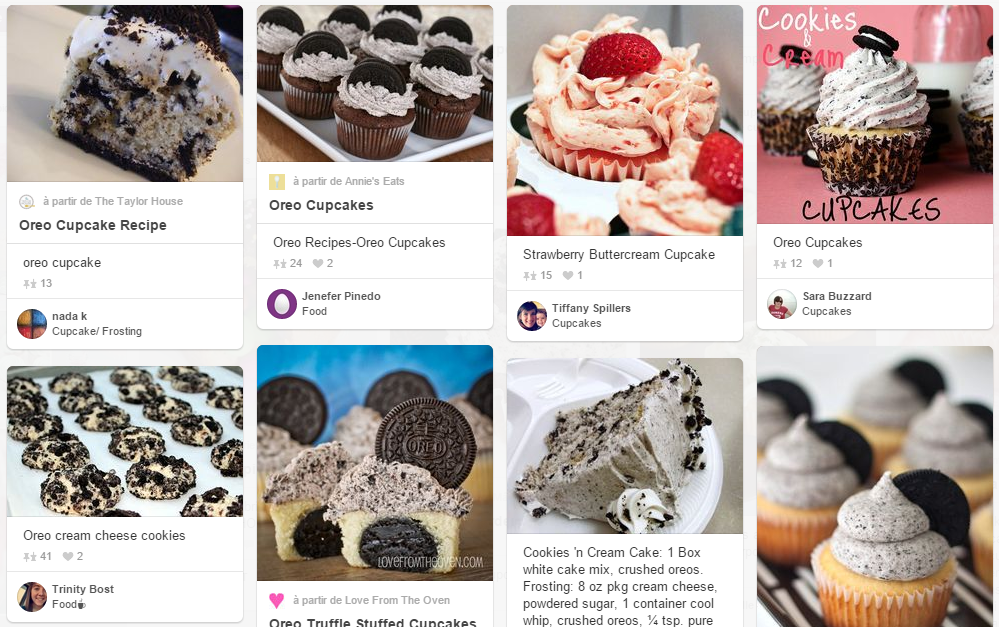Open the Cookies & Cream Cupcakes pin
This screenshot has width=999, height=627.
point(875,114)
